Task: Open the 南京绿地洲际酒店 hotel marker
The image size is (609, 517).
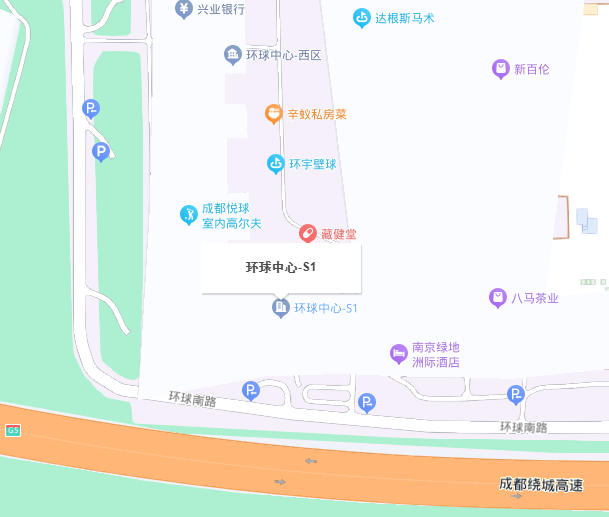Action: point(399,353)
